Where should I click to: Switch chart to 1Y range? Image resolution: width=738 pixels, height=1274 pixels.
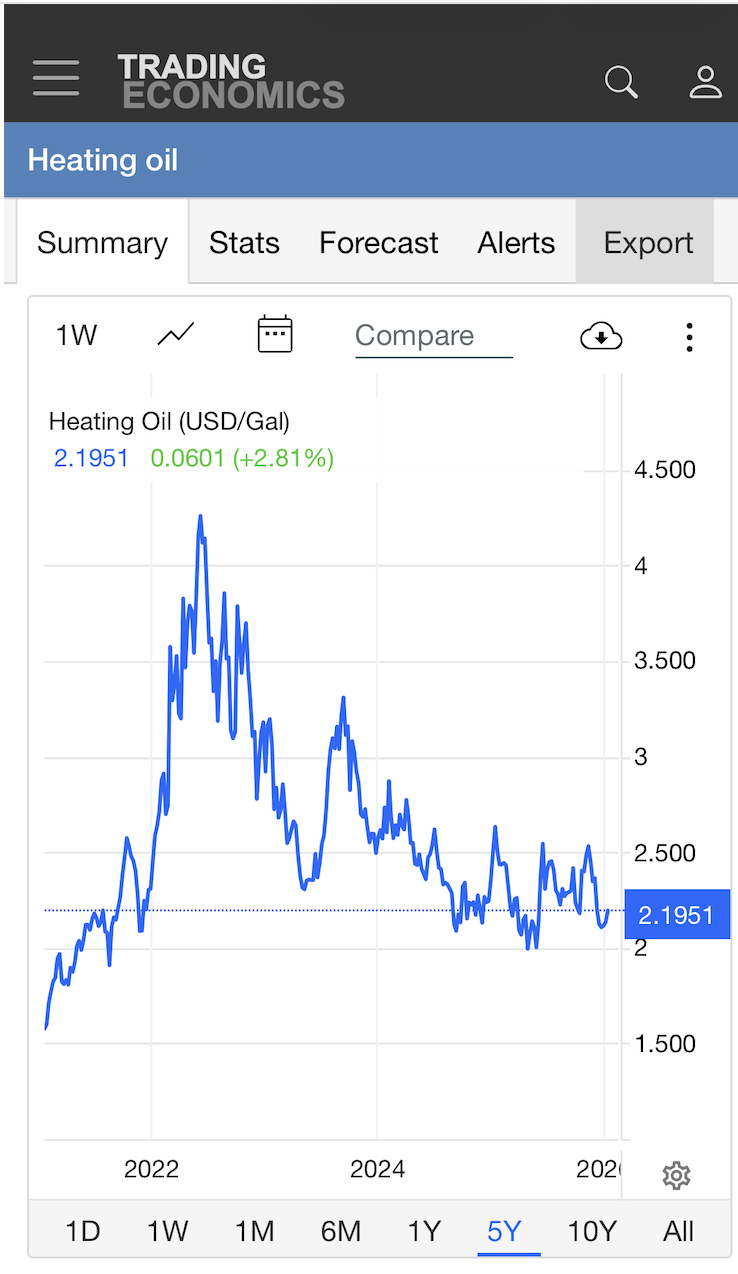click(x=424, y=1231)
